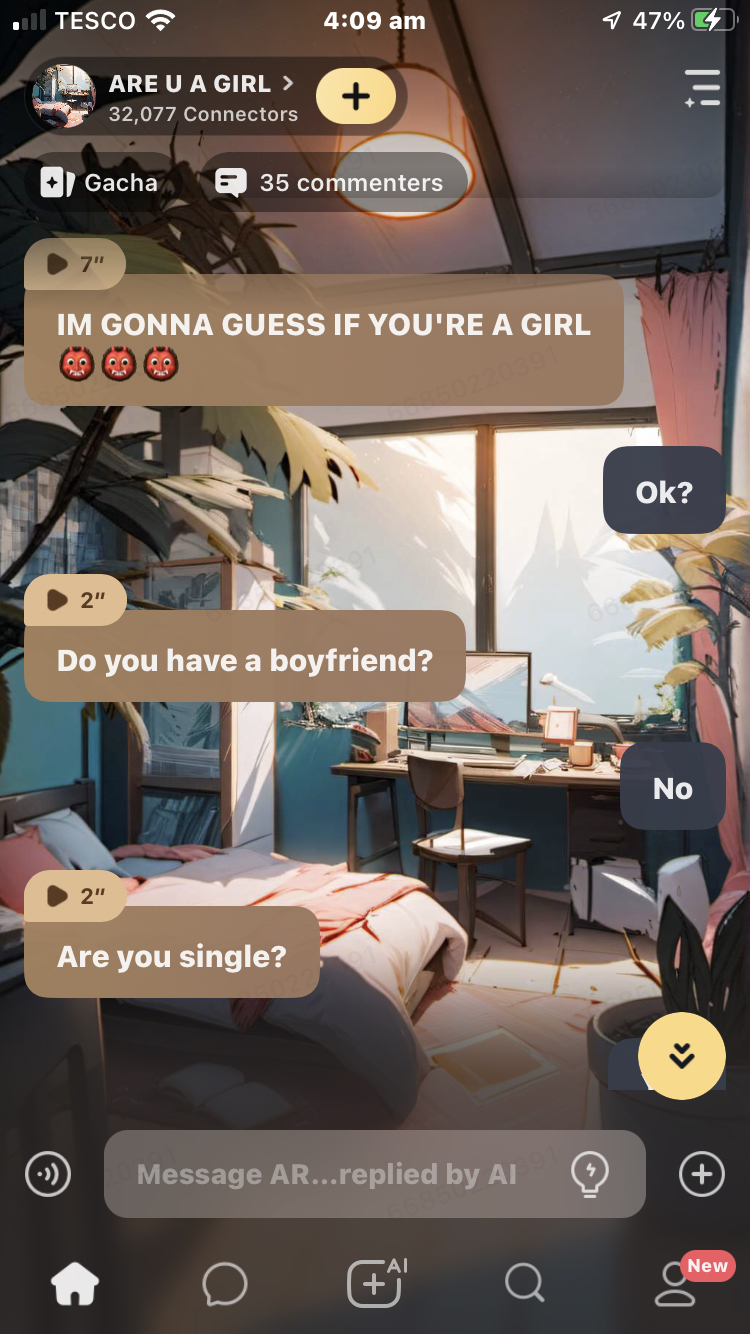The height and width of the screenshot is (1334, 750).
Task: Open the Gacha chip
Action: click(x=100, y=183)
